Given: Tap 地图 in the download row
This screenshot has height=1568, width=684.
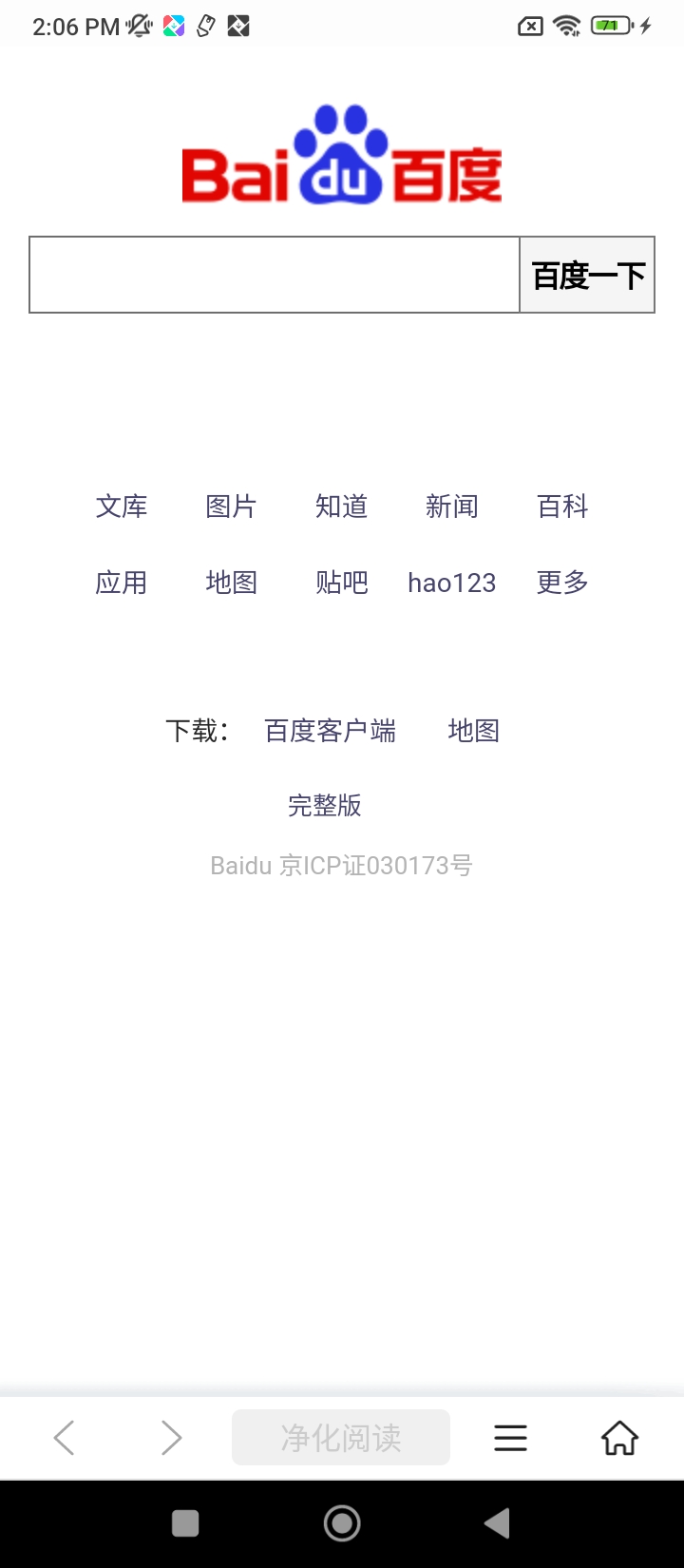Looking at the screenshot, I should [x=473, y=731].
